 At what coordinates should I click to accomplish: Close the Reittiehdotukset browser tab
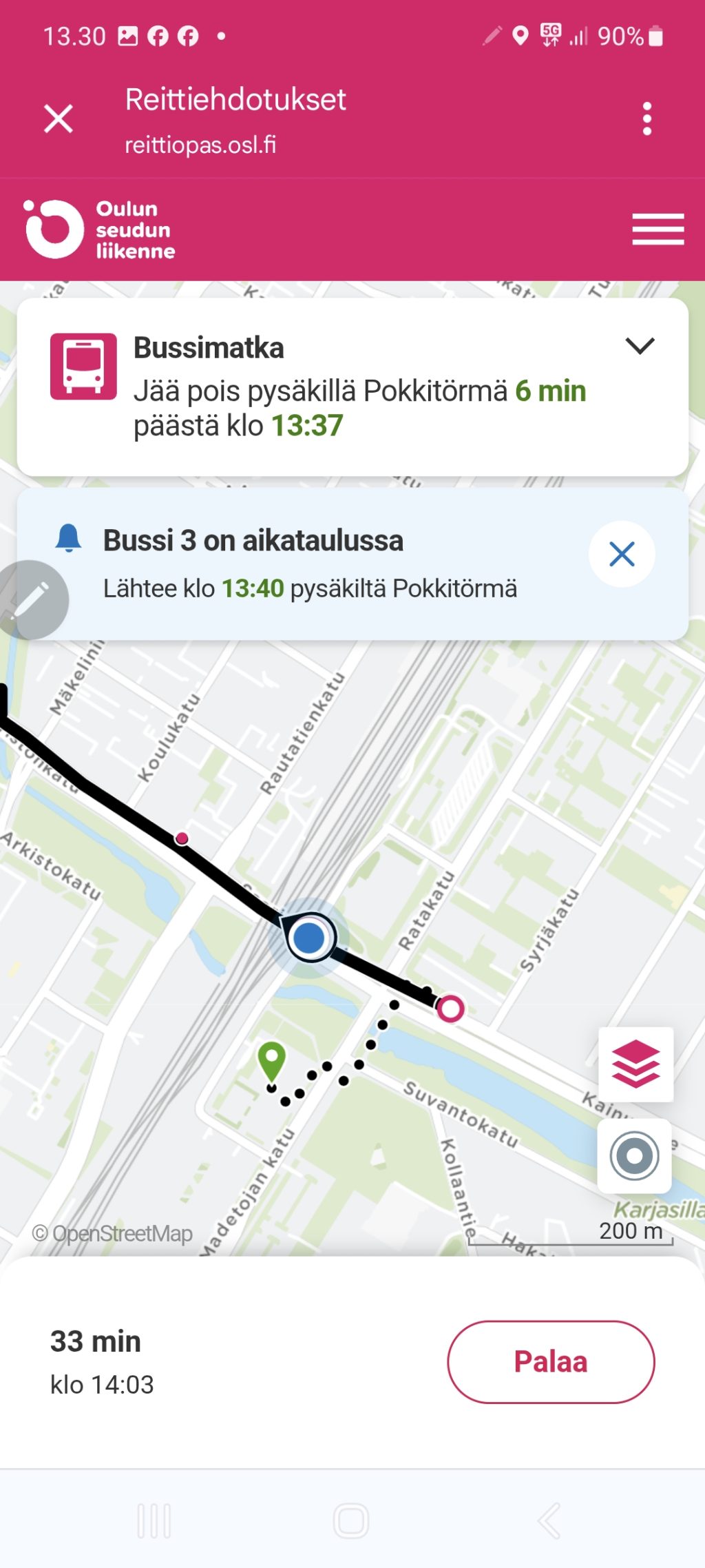(59, 118)
